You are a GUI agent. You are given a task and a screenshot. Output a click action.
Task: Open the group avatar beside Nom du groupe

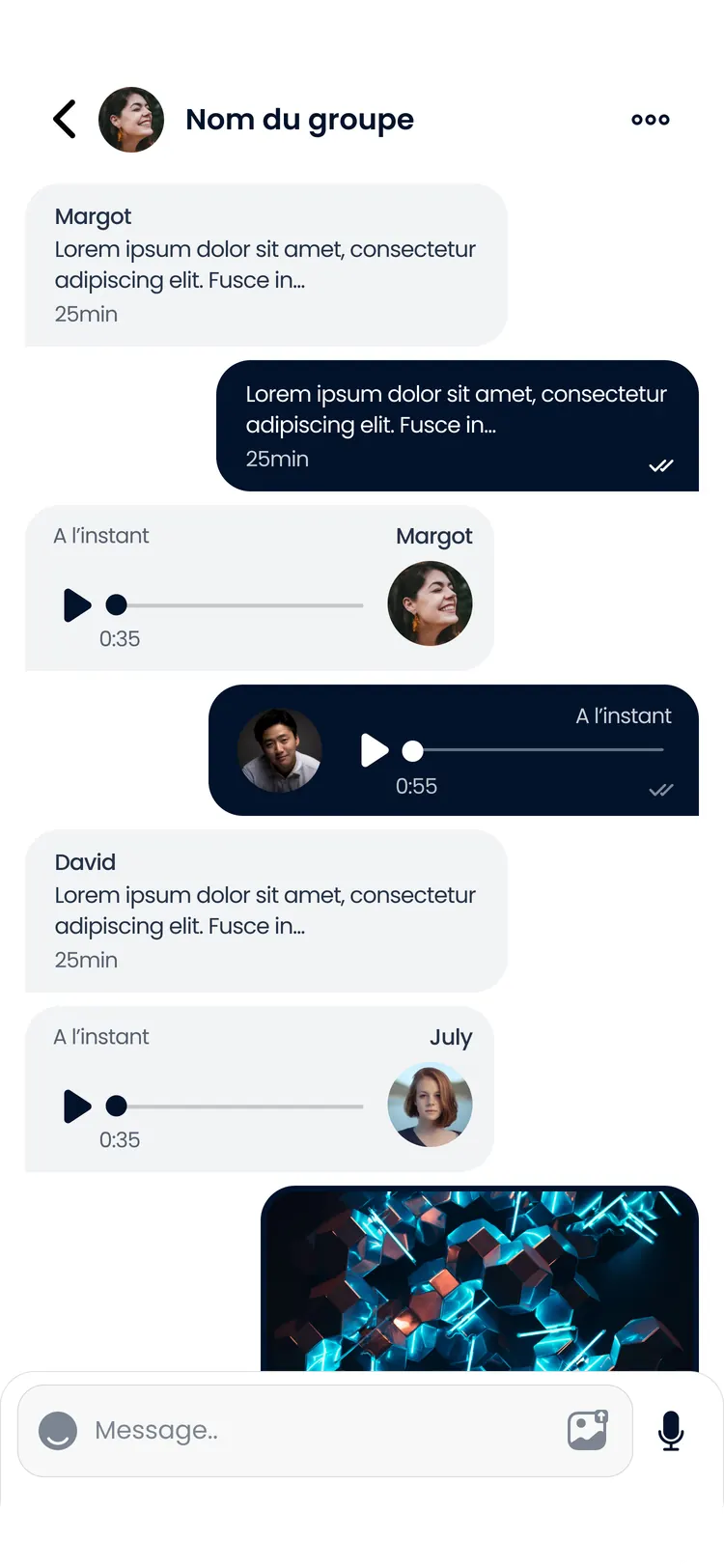tap(131, 120)
